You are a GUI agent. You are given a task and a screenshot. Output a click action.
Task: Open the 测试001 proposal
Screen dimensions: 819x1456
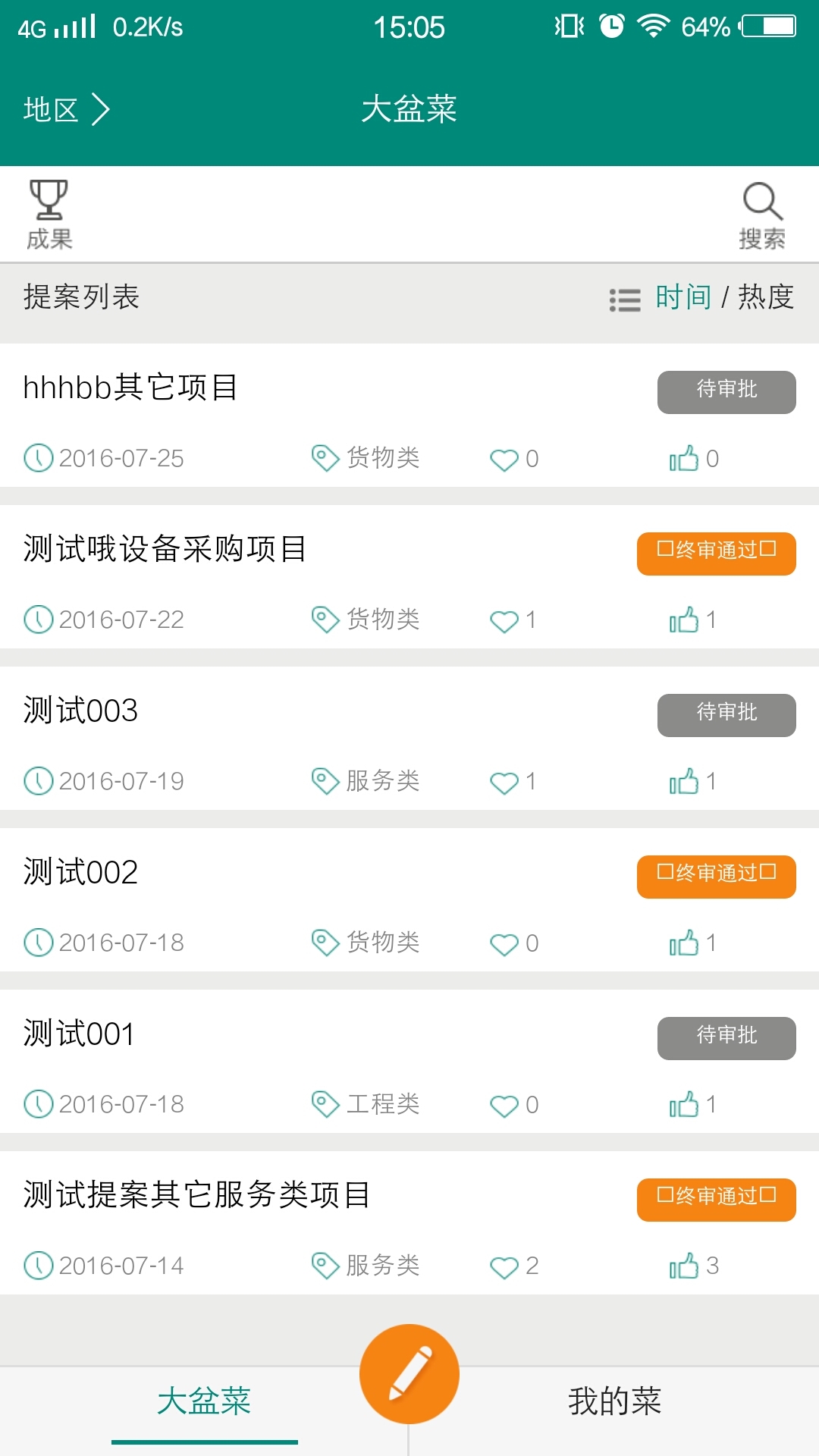pos(80,1034)
